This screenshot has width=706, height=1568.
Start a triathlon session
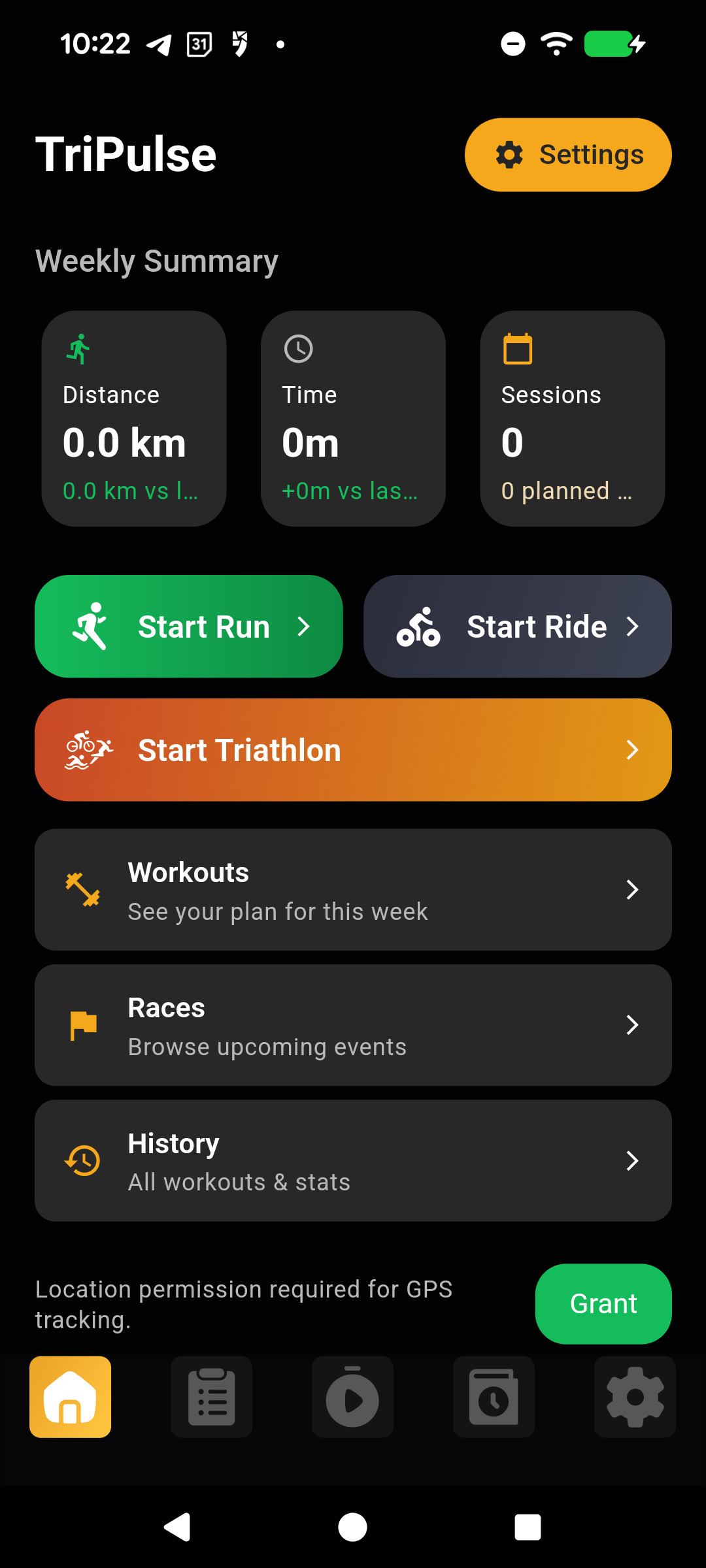pyautogui.click(x=353, y=749)
